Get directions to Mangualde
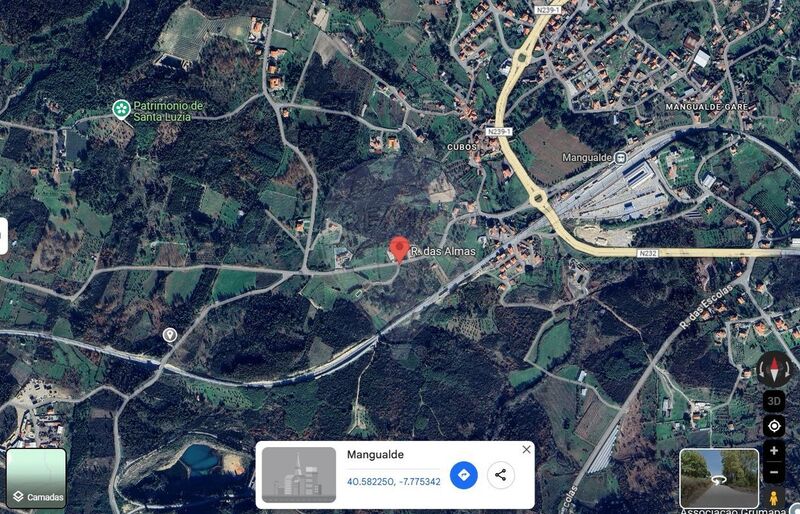Screen dimensions: 800x514 point(464,475)
